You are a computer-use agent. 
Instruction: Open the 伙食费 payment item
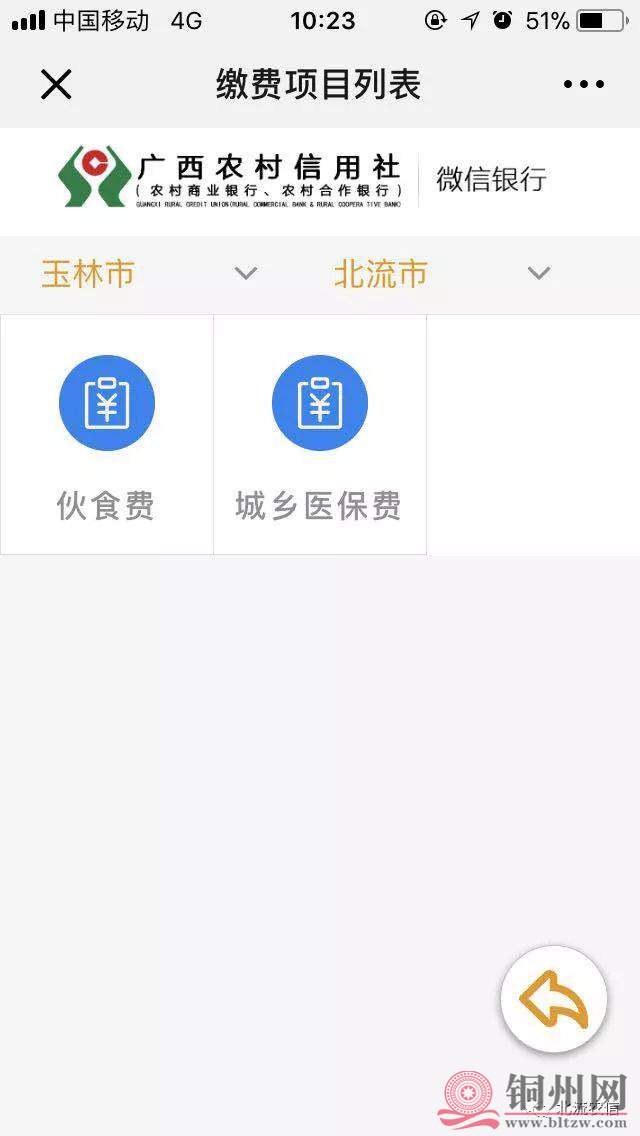[107, 435]
